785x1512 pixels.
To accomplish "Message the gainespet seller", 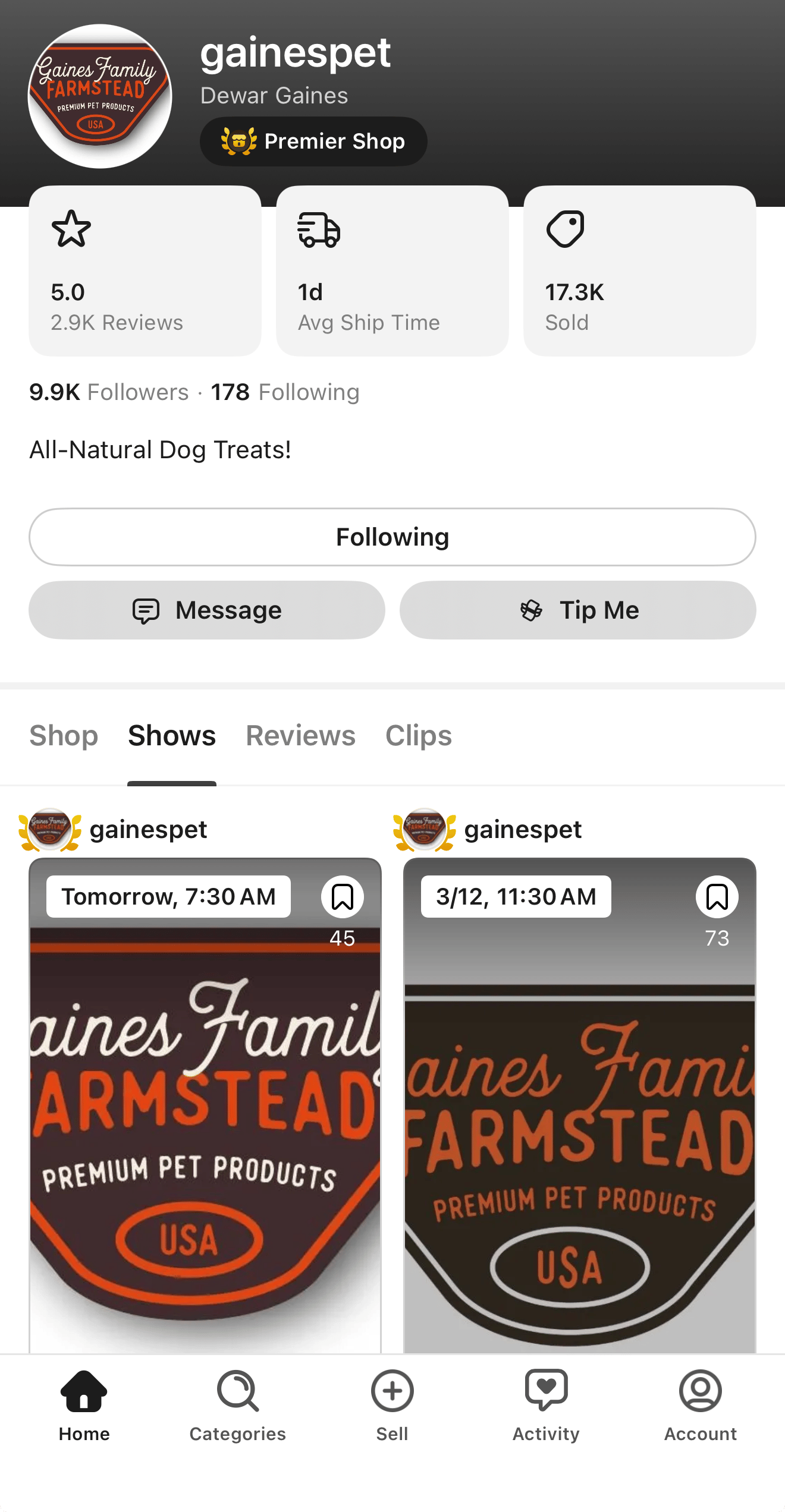I will (207, 610).
